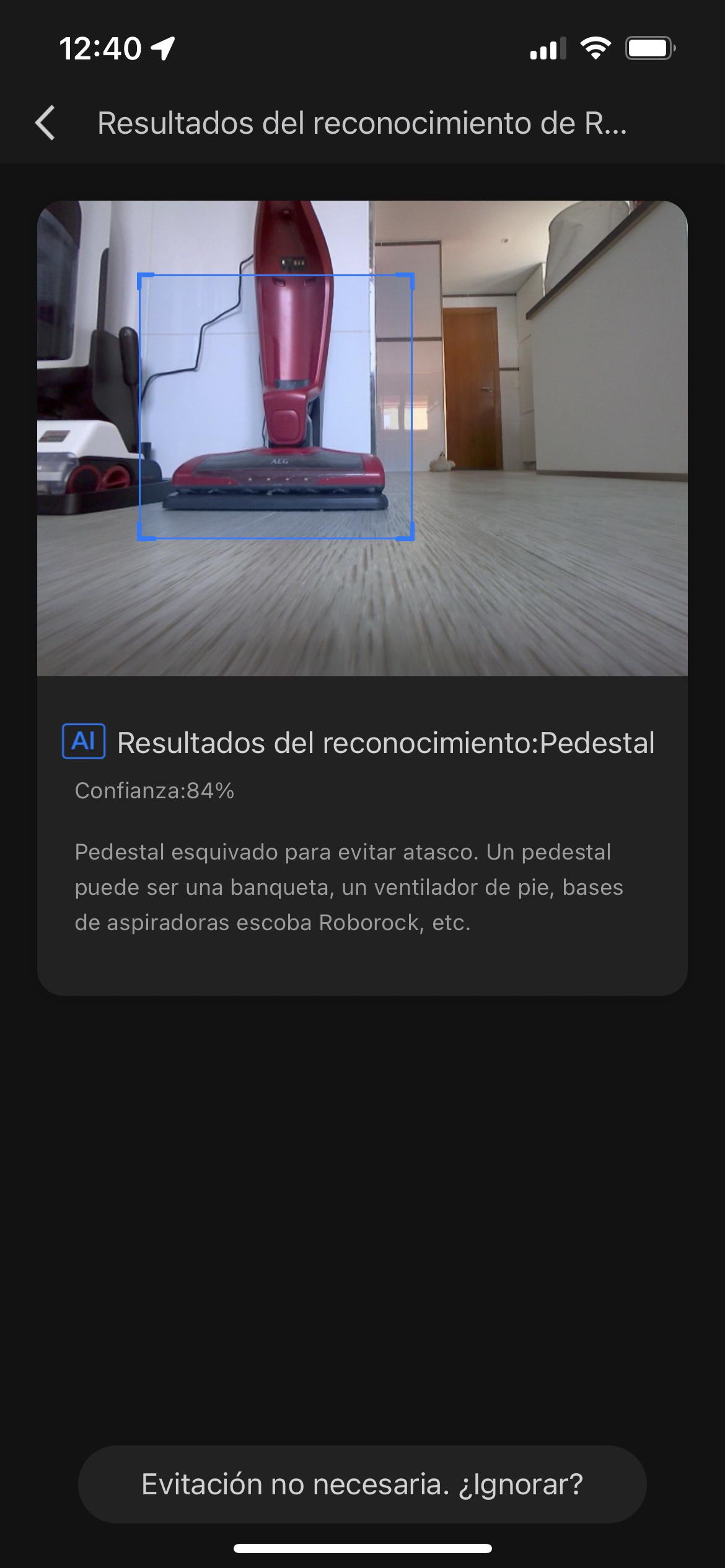Open the recognized obstacle photo
Image resolution: width=725 pixels, height=1568 pixels.
(x=362, y=438)
